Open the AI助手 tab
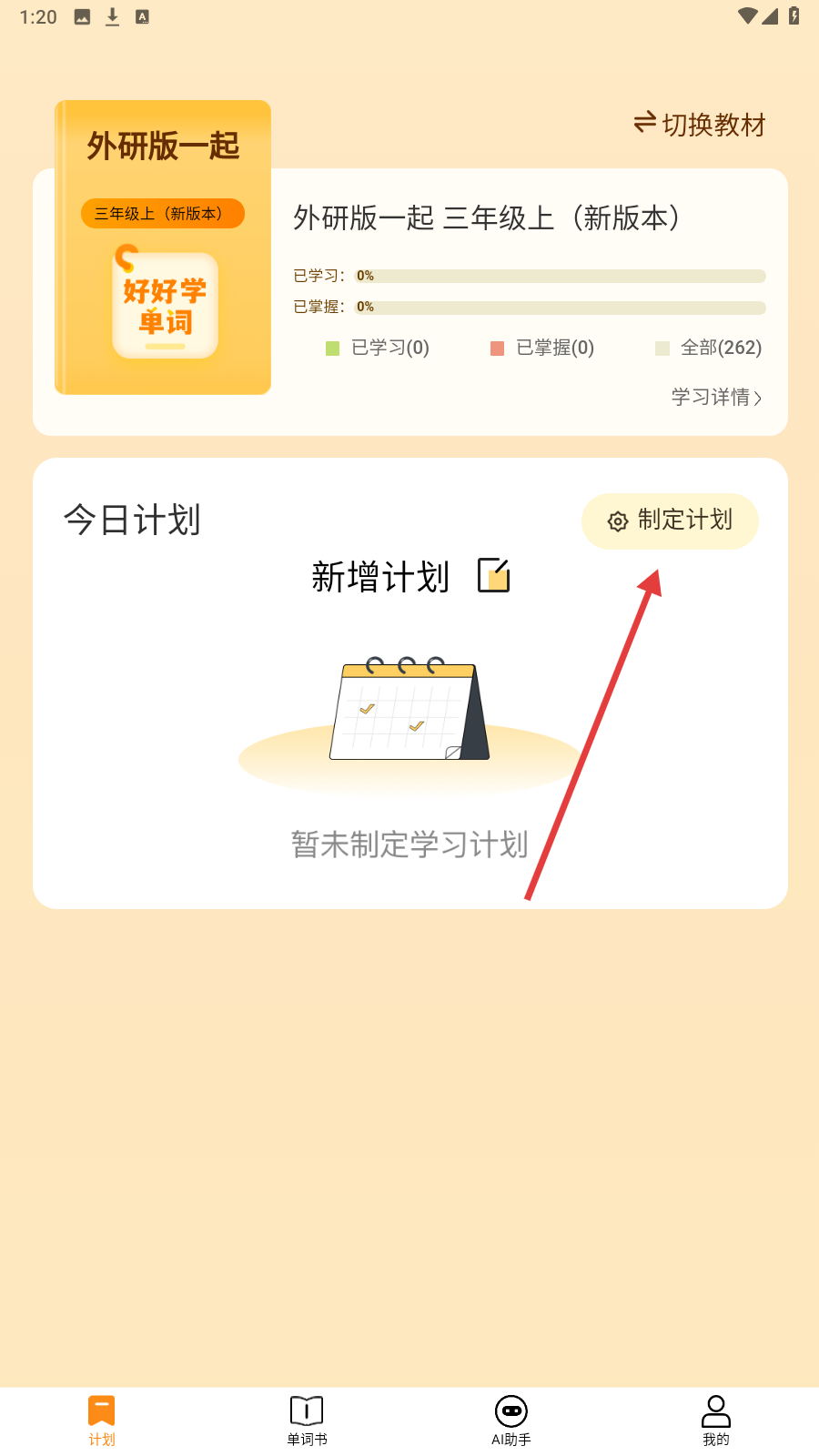 tap(511, 1420)
